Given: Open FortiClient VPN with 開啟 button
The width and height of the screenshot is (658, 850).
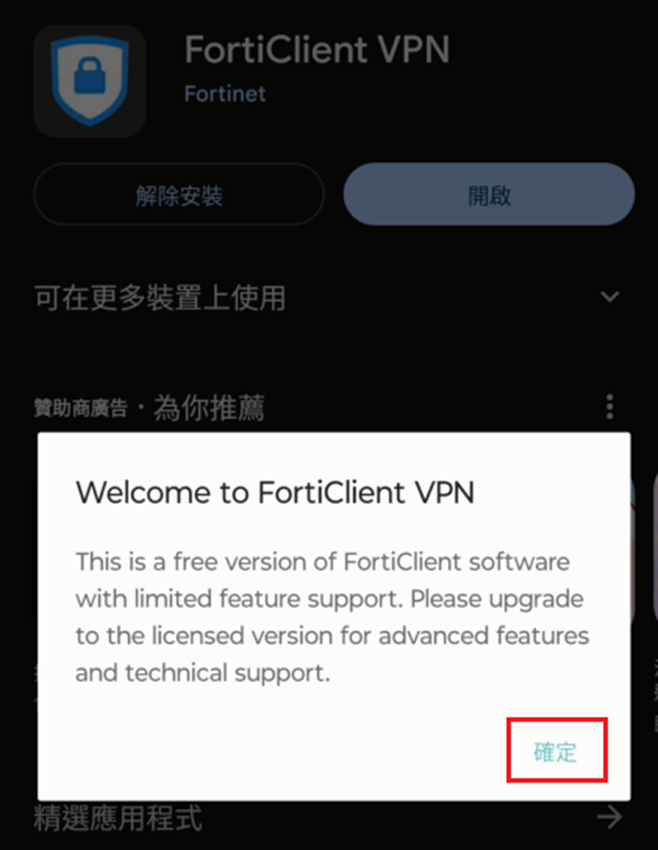Looking at the screenshot, I should pos(489,195).
